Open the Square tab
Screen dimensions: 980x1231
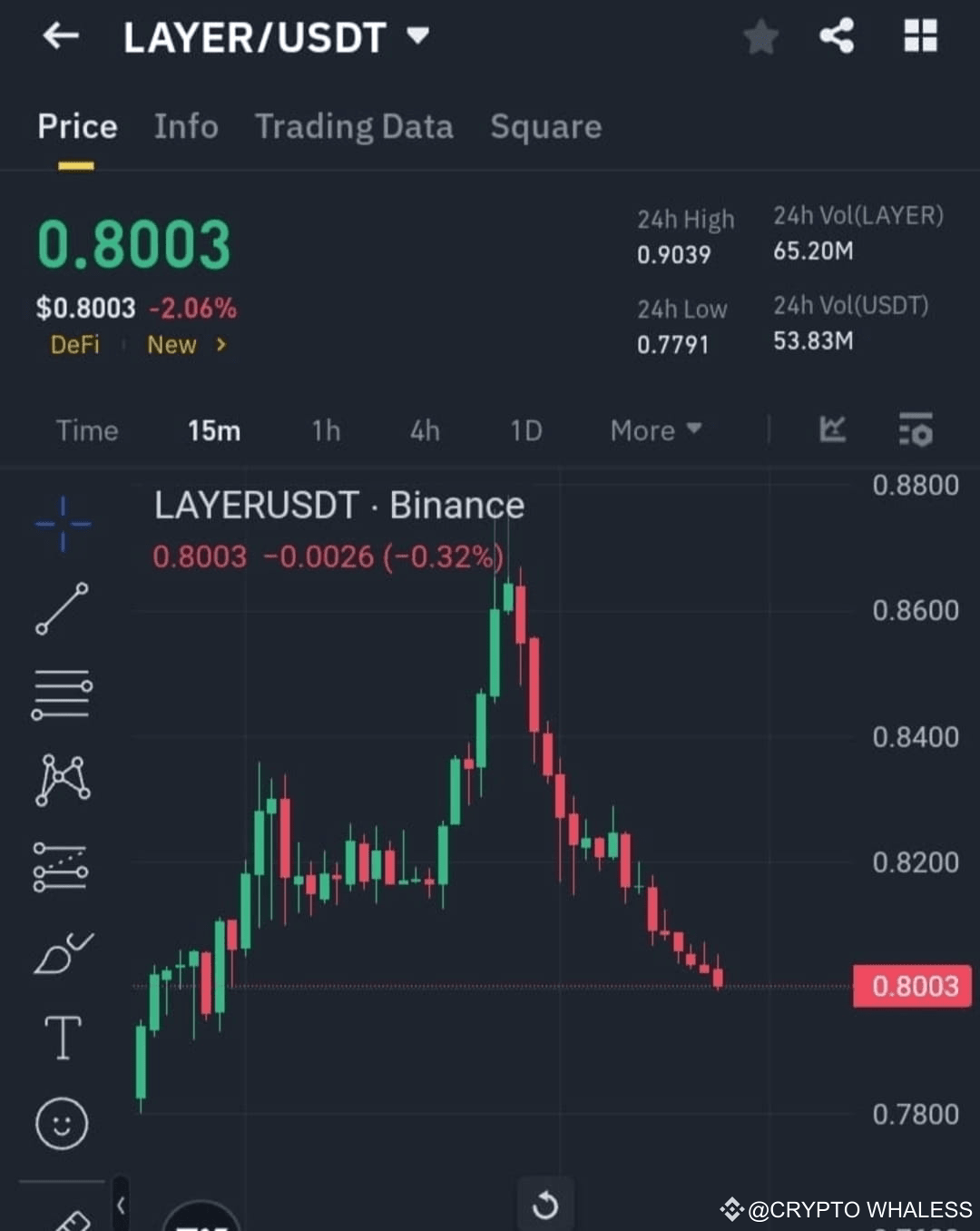tap(545, 127)
